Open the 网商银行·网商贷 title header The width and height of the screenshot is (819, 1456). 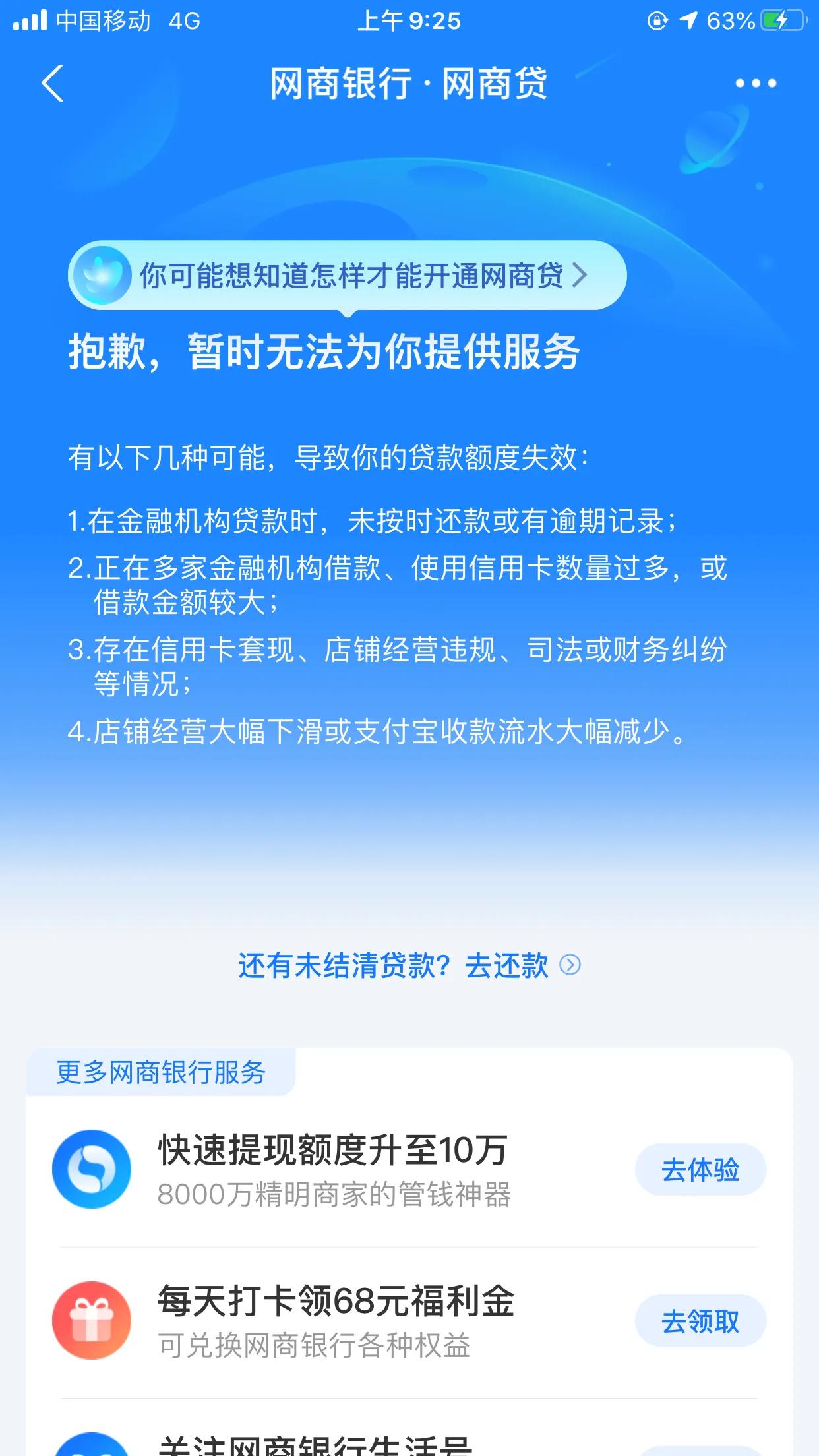click(409, 84)
